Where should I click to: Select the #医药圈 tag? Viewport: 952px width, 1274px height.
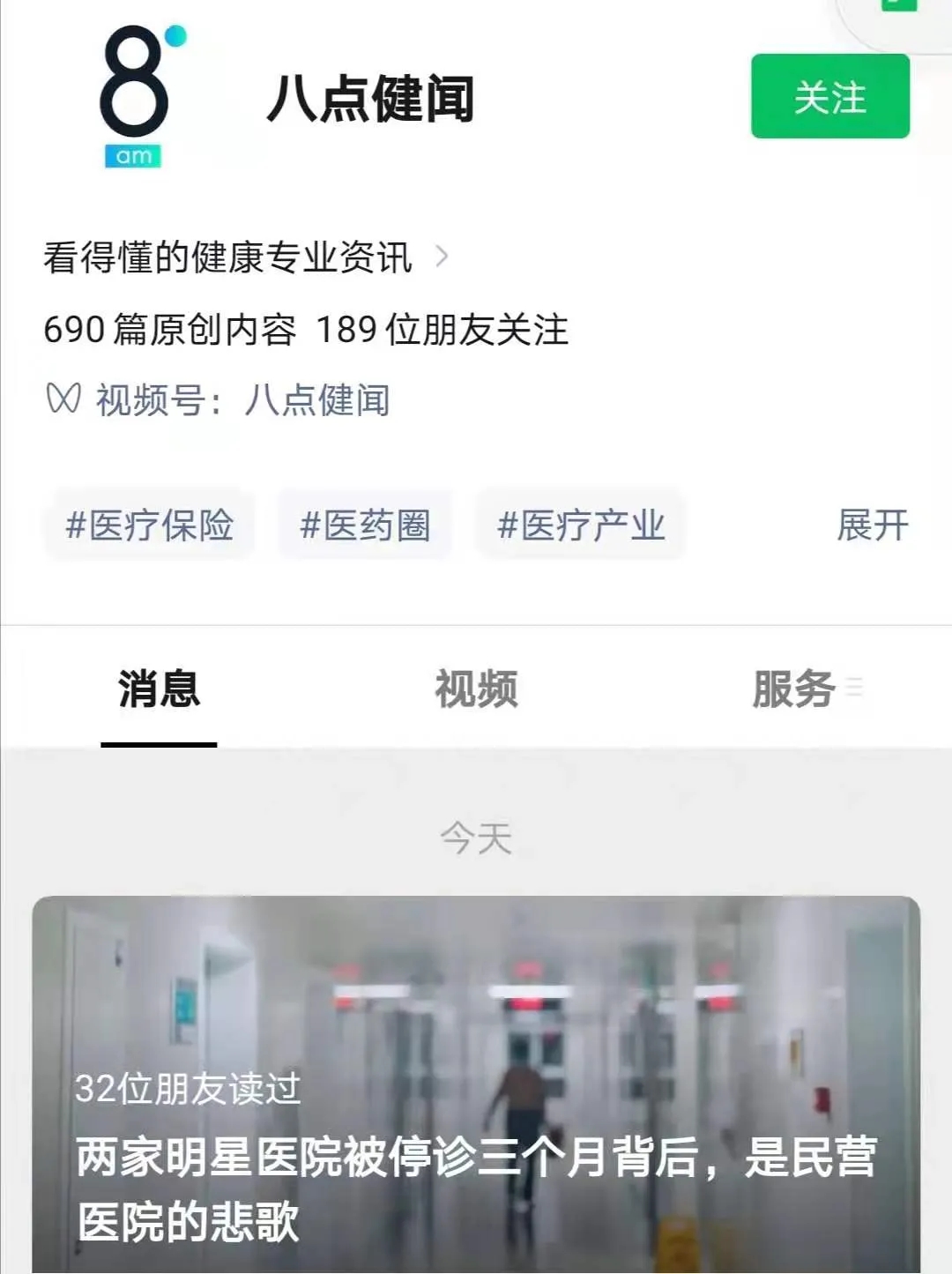(x=365, y=525)
